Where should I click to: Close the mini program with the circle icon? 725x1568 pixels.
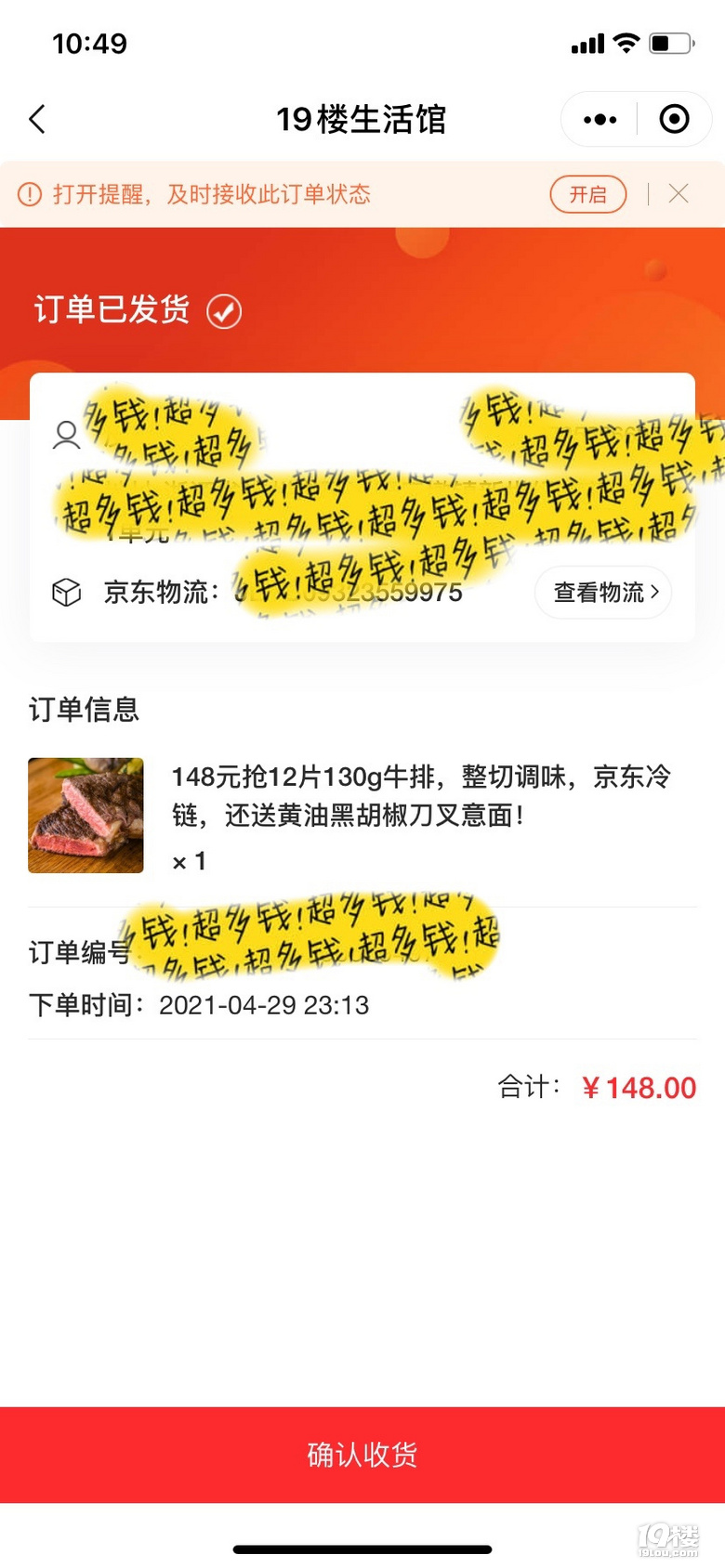point(674,119)
